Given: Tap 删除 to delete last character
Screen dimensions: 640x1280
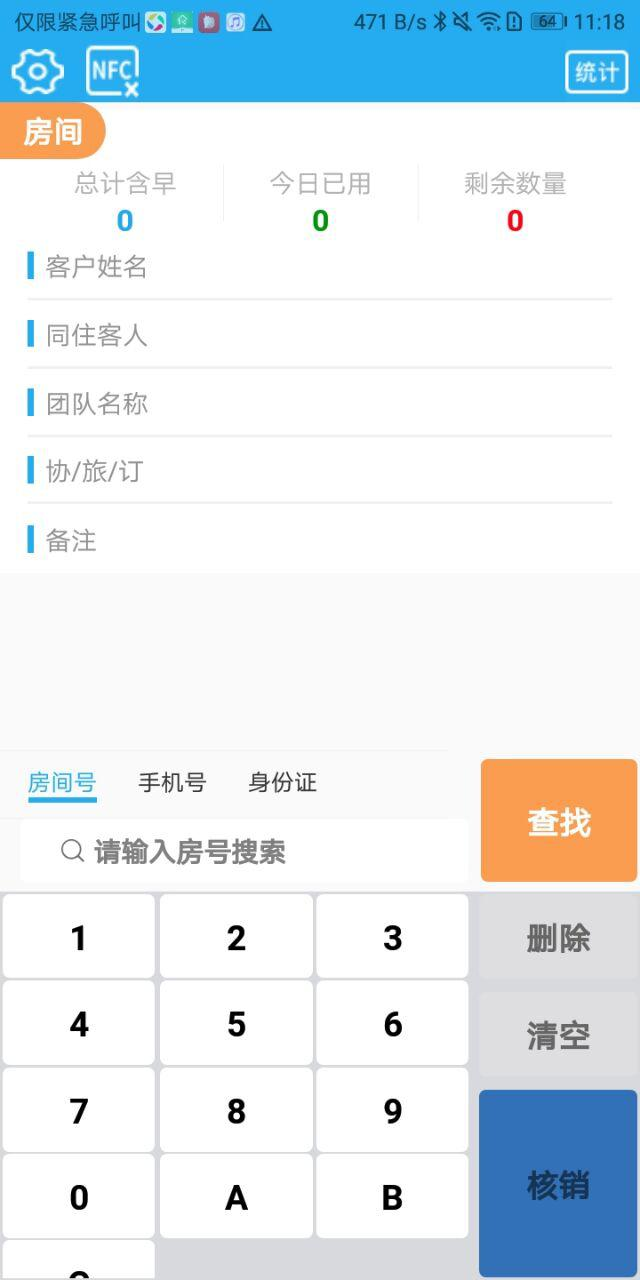Looking at the screenshot, I should [x=558, y=937].
